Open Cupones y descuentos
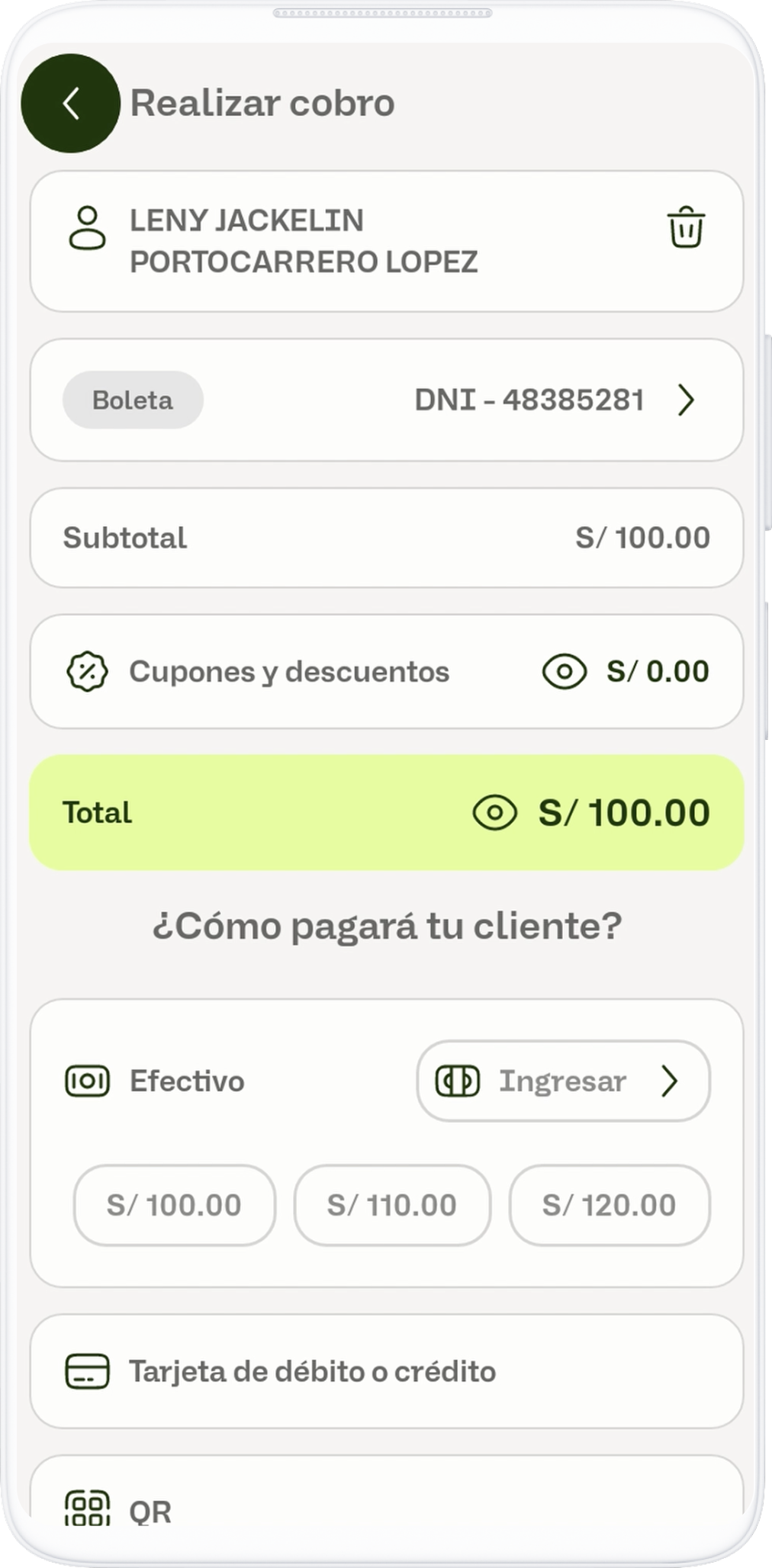 point(288,672)
